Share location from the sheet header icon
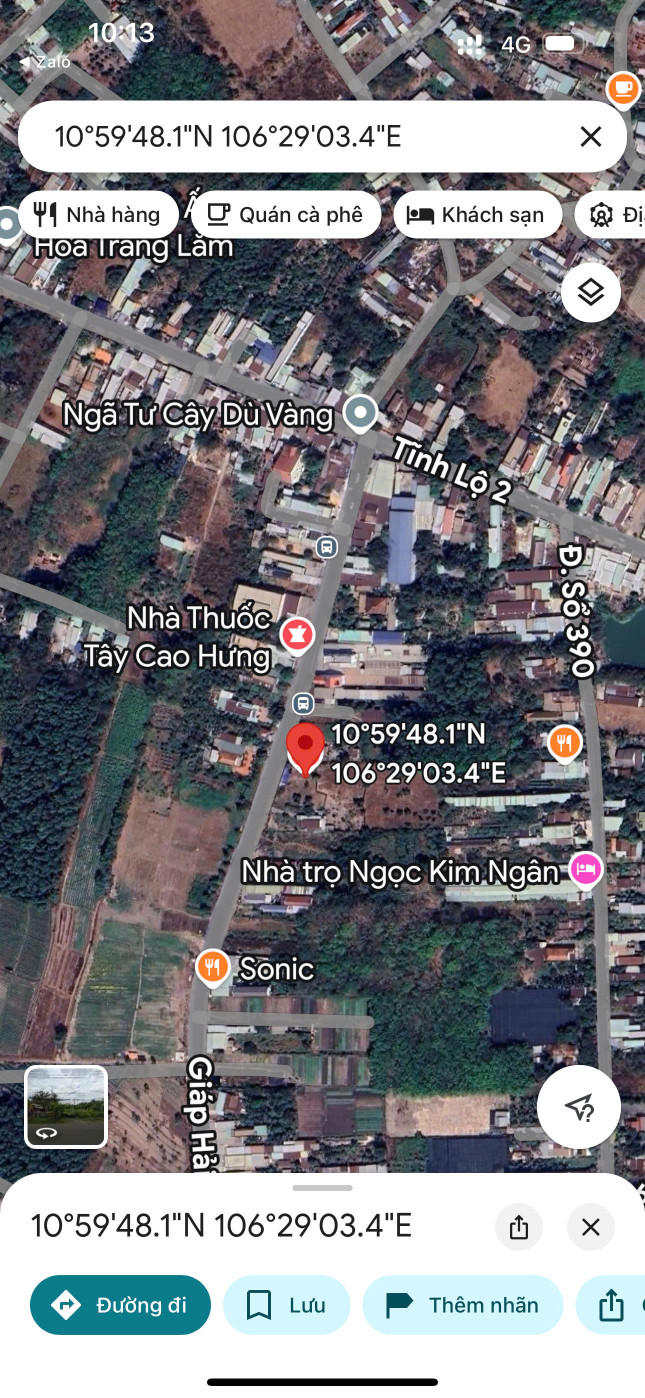 point(519,1227)
